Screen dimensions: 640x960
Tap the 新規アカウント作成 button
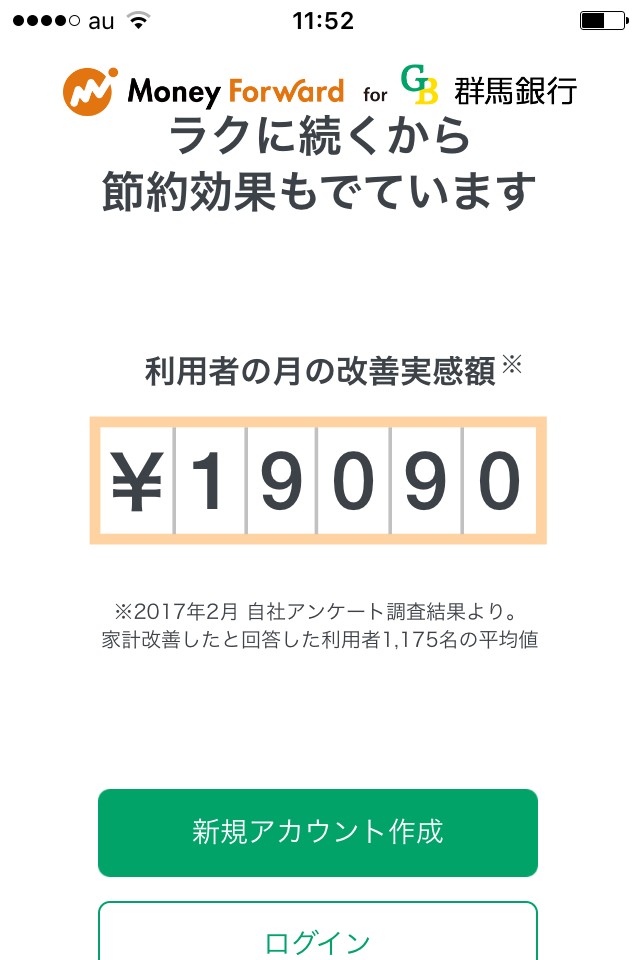[x=318, y=832]
